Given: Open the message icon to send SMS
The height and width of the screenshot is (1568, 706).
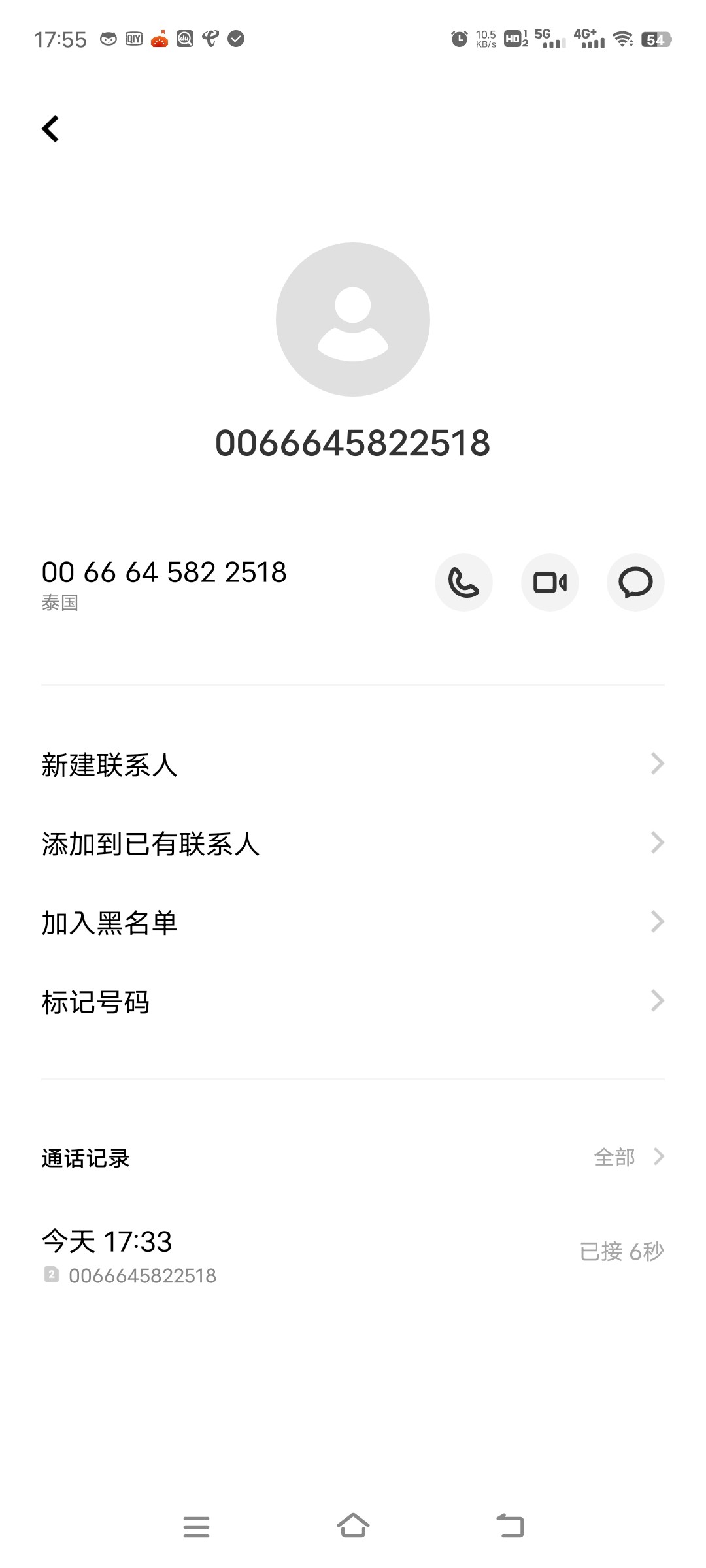Looking at the screenshot, I should 635,582.
